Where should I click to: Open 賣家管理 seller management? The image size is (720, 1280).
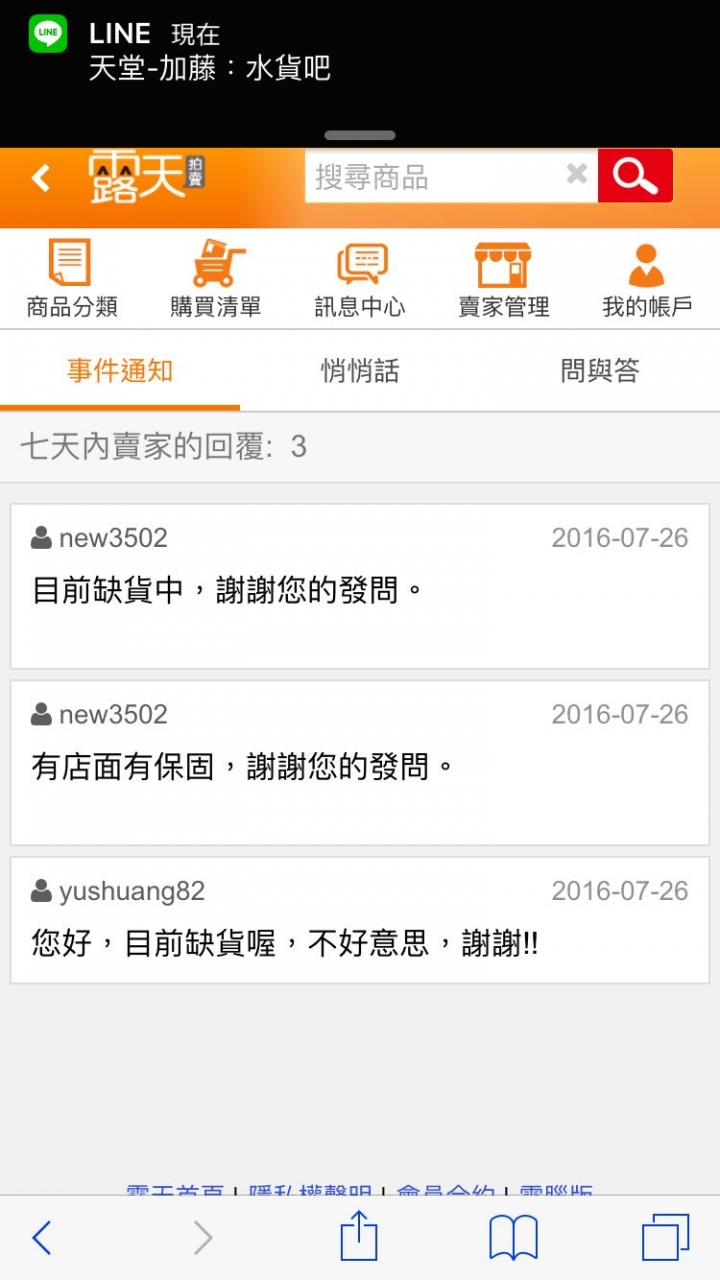click(504, 279)
